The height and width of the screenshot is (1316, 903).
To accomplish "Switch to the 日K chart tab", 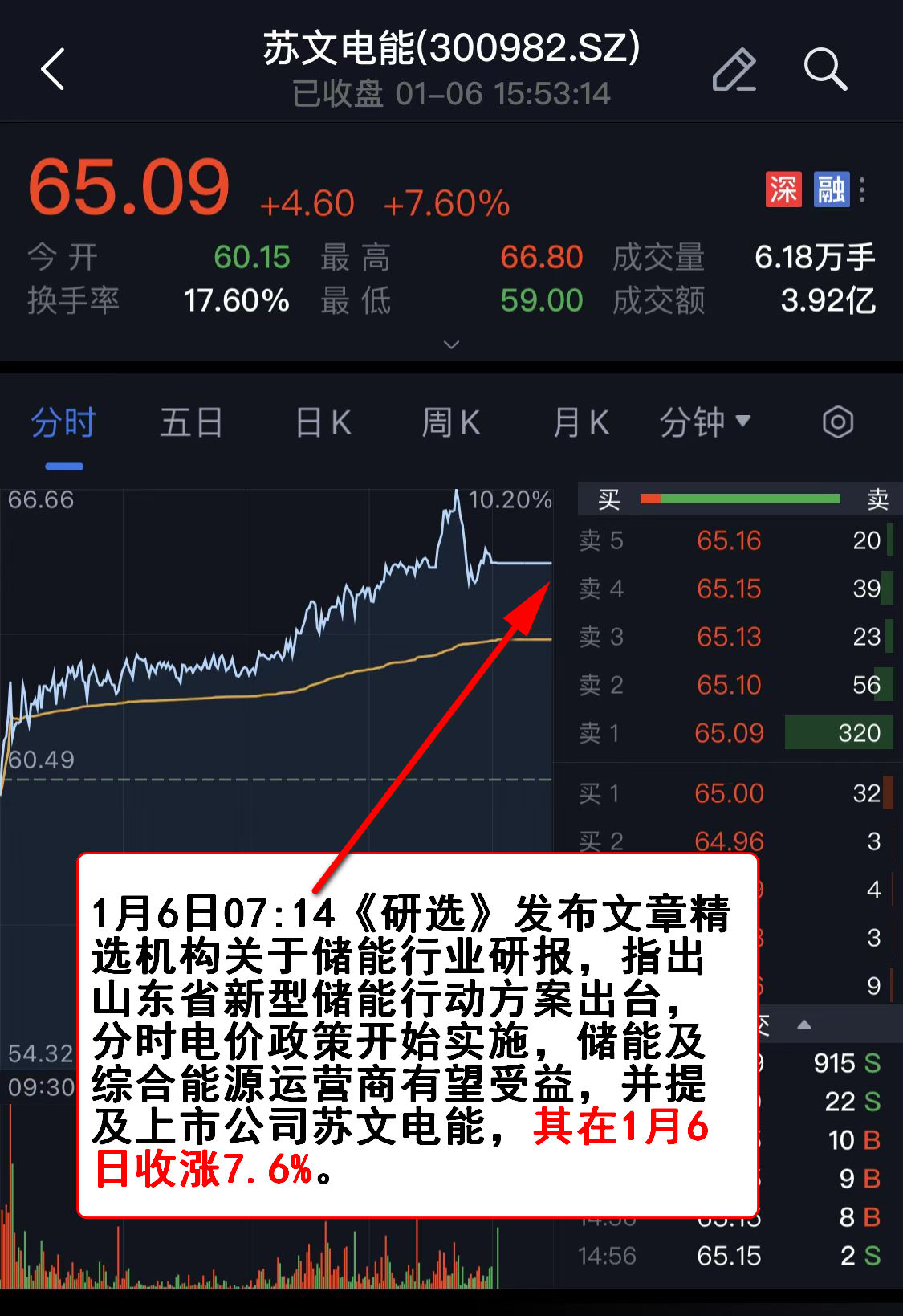I will (x=323, y=422).
